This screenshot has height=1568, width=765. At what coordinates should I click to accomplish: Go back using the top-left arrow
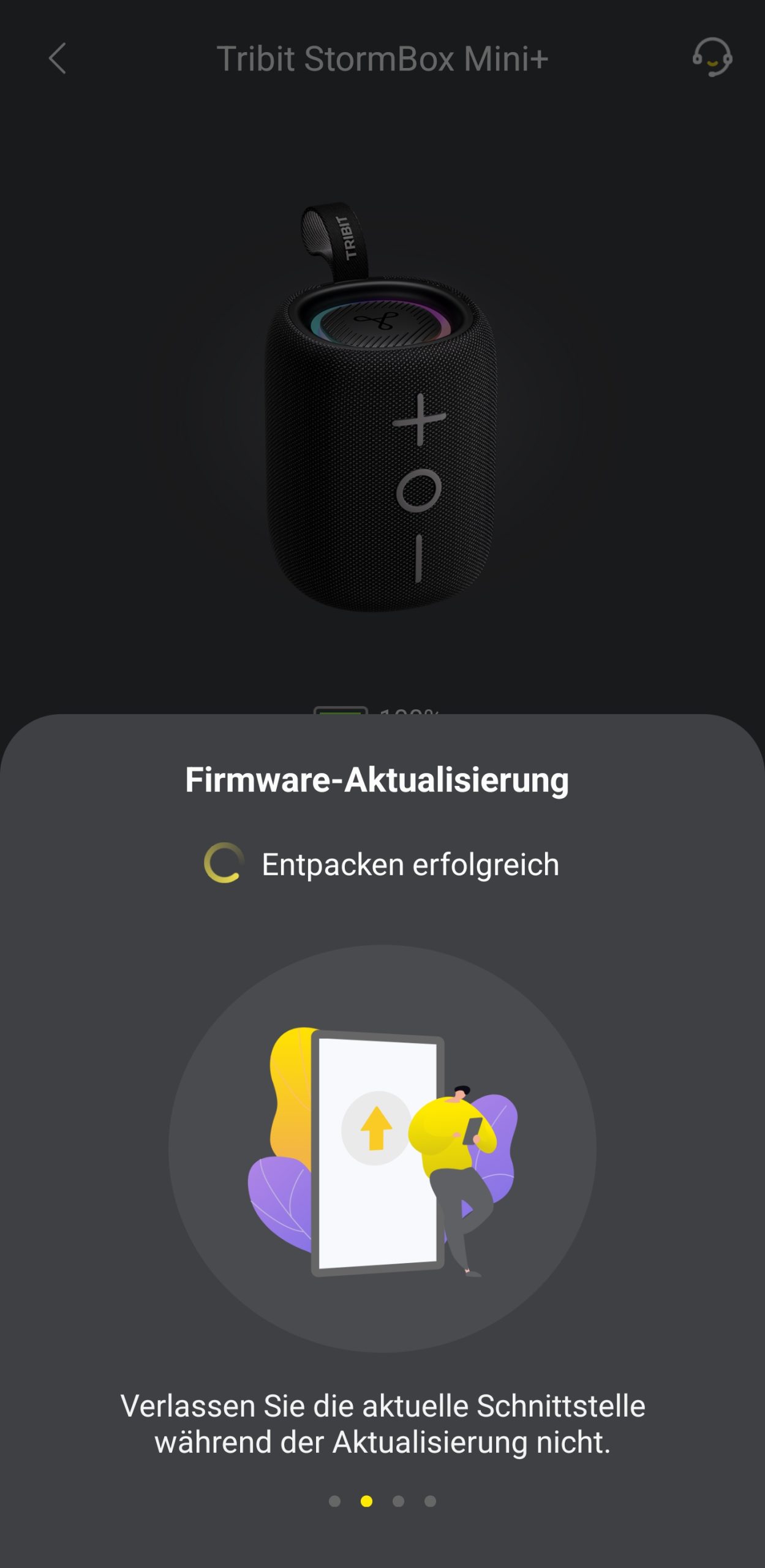tap(57, 58)
